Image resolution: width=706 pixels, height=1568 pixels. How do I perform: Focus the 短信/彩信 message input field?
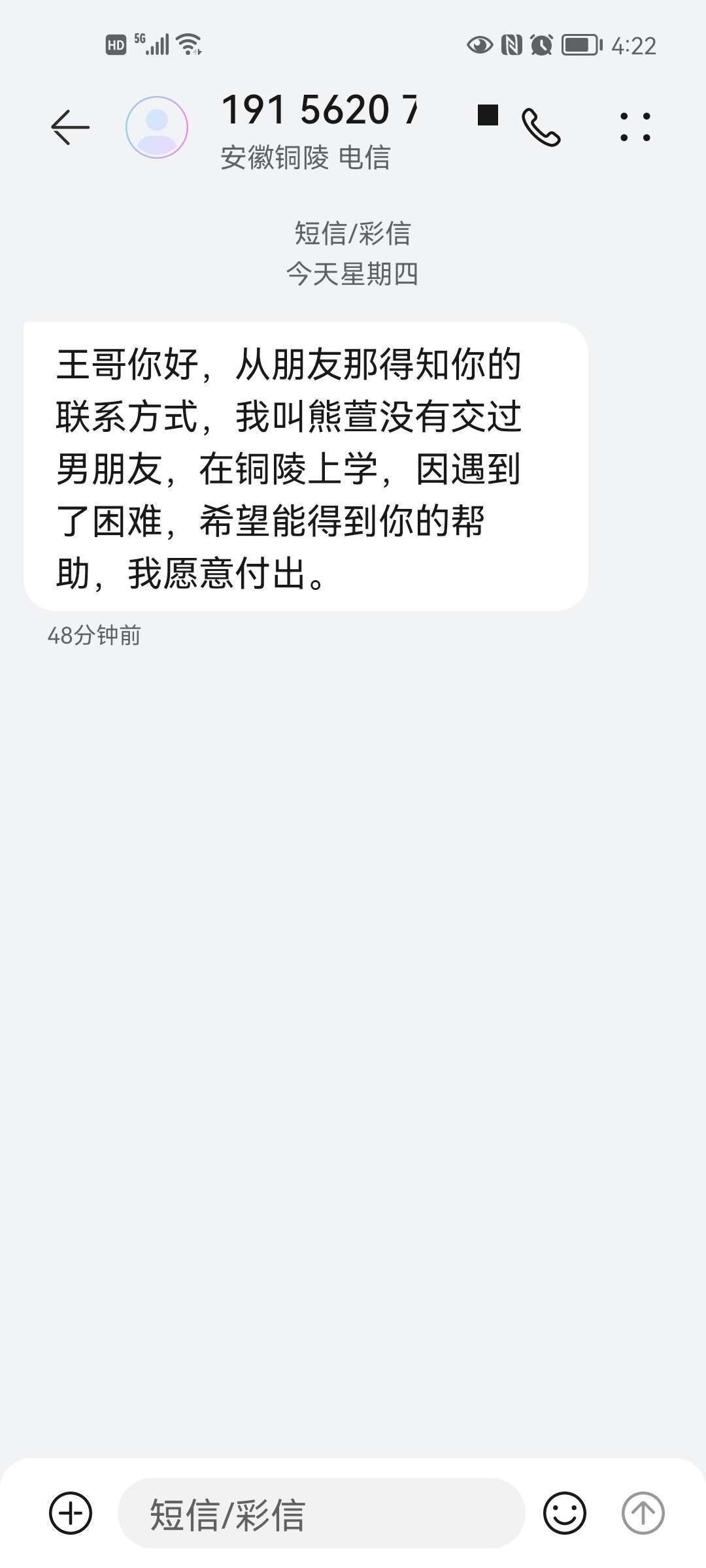tap(320, 1514)
